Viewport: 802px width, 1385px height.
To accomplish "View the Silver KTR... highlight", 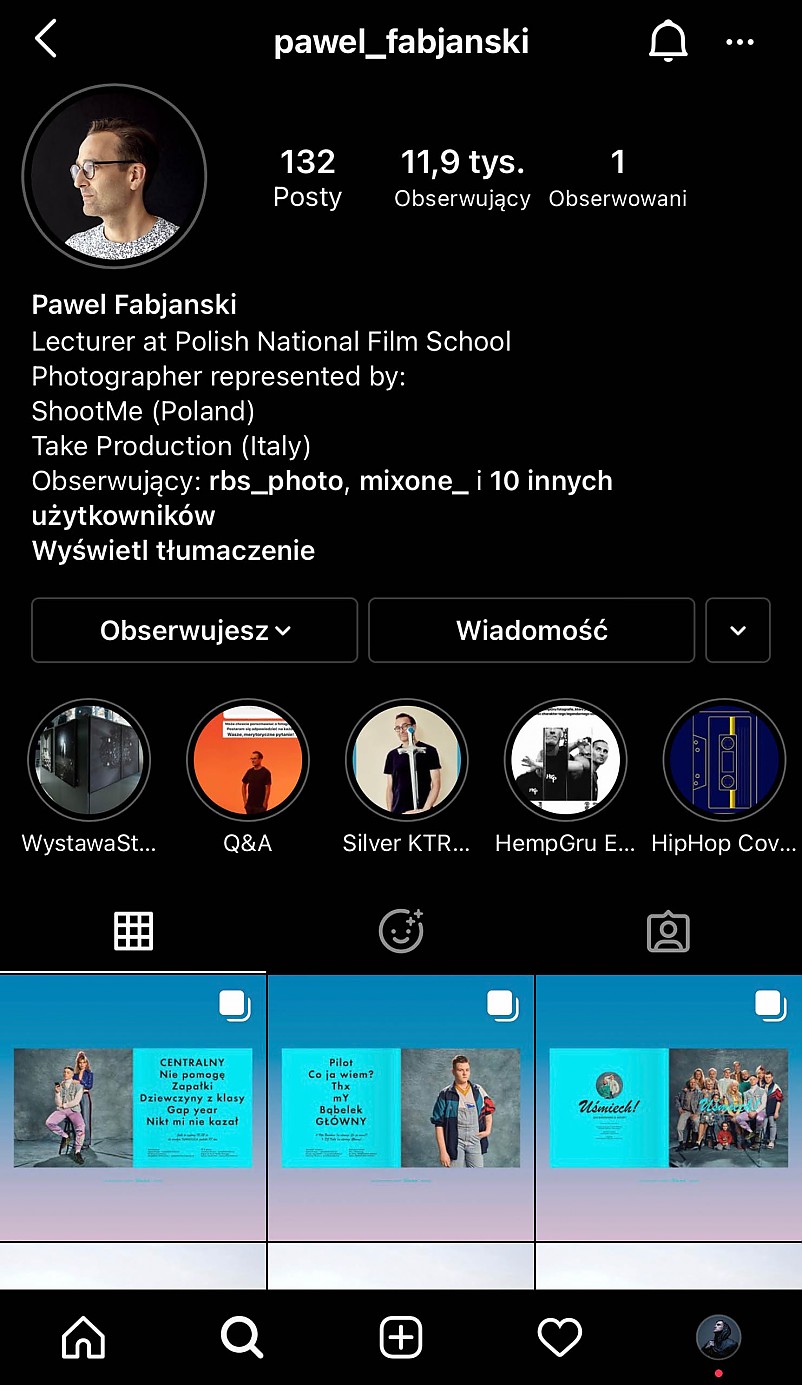I will point(406,760).
